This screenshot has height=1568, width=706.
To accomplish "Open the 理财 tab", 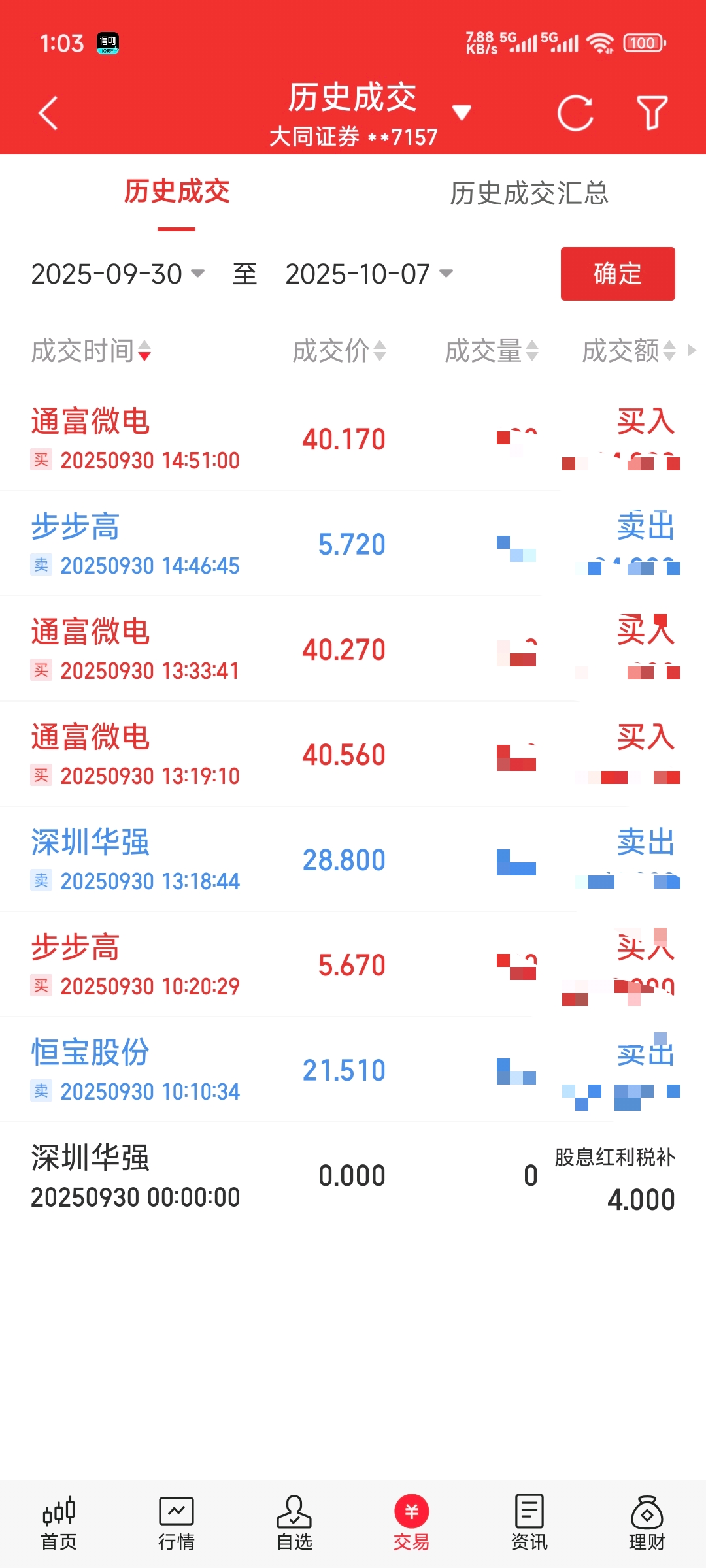I will [x=647, y=1523].
